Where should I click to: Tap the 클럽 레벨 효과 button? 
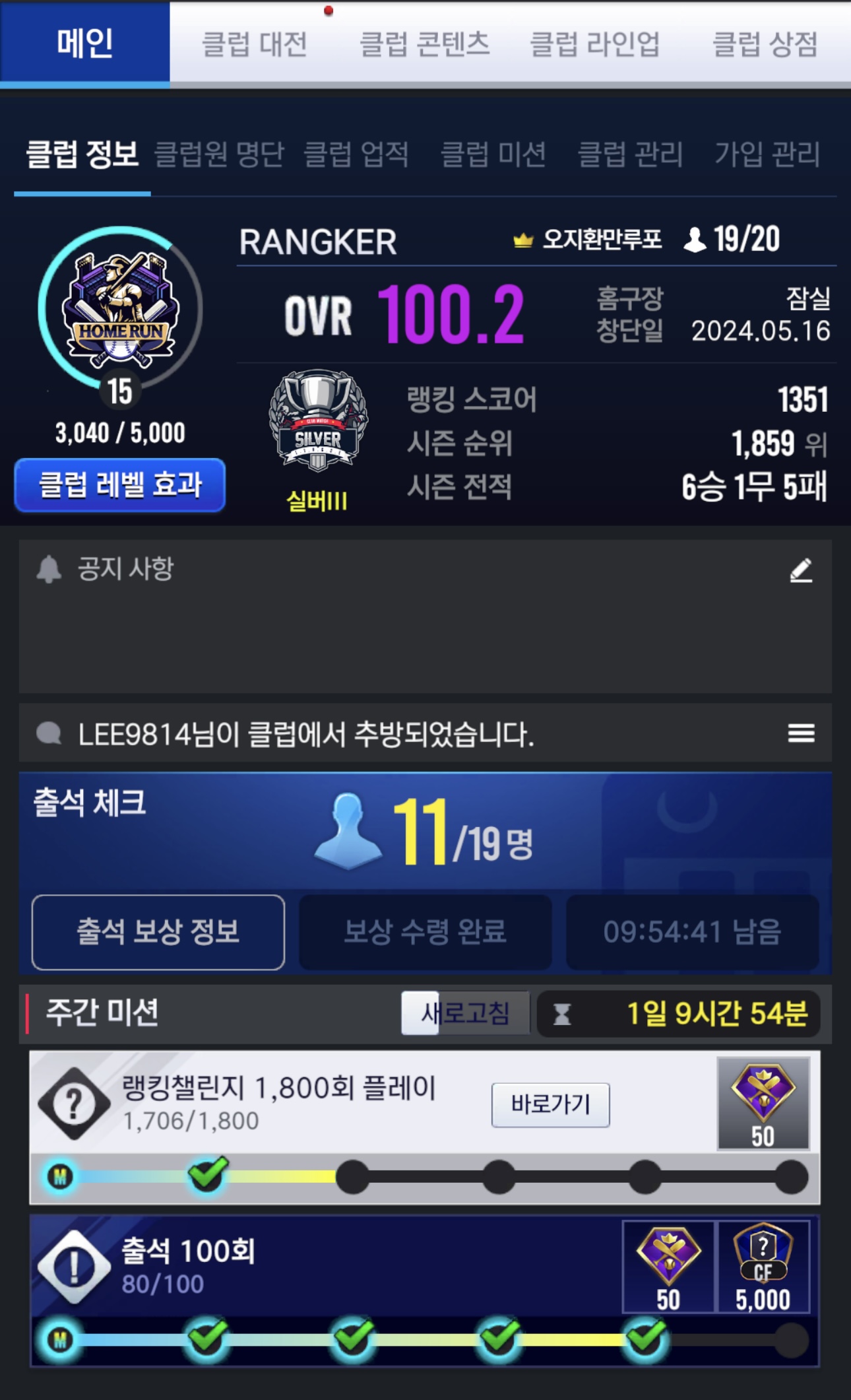coord(120,485)
